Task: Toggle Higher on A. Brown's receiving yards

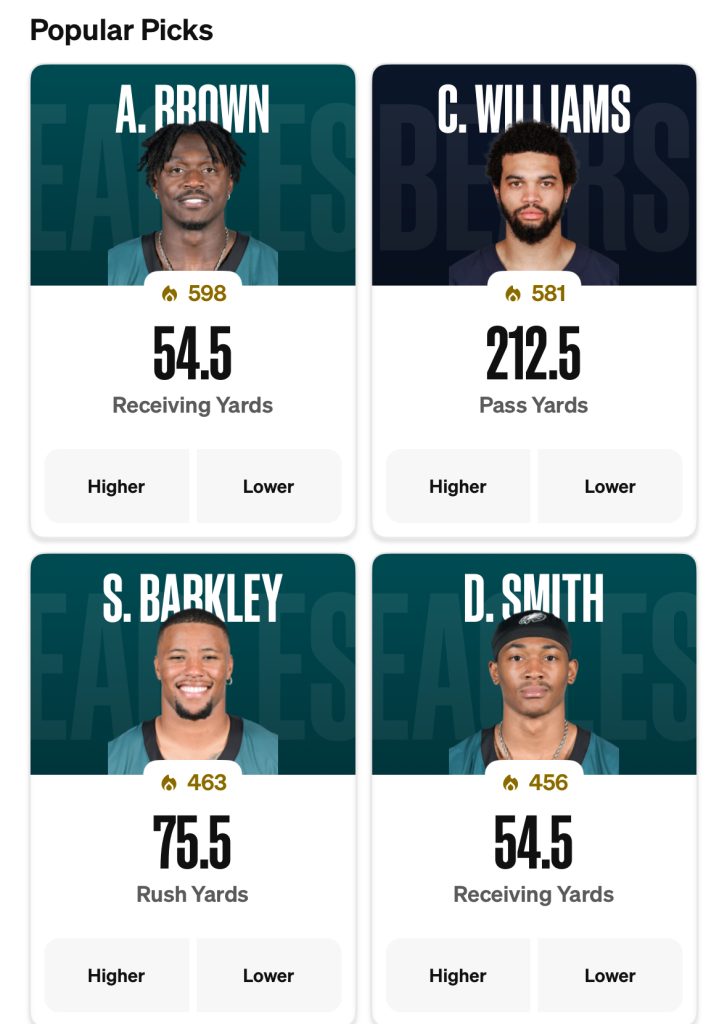Action: click(117, 486)
